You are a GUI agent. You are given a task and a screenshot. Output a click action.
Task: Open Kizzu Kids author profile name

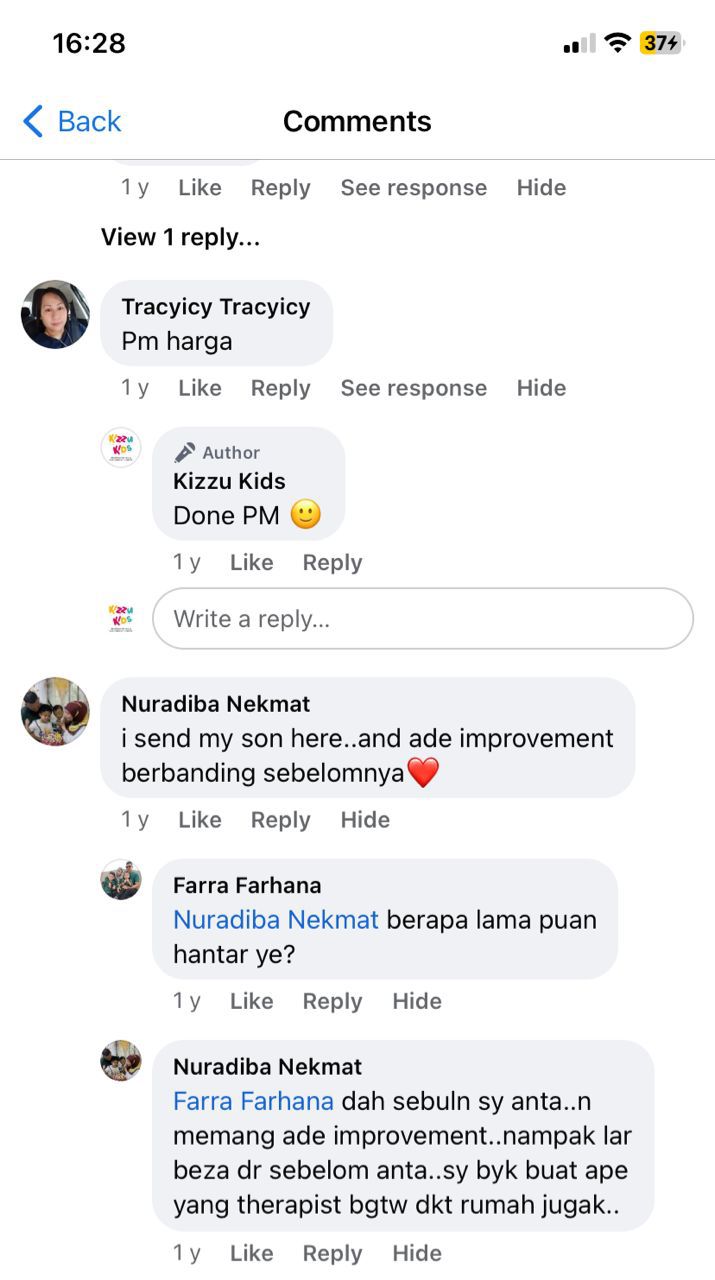229,481
